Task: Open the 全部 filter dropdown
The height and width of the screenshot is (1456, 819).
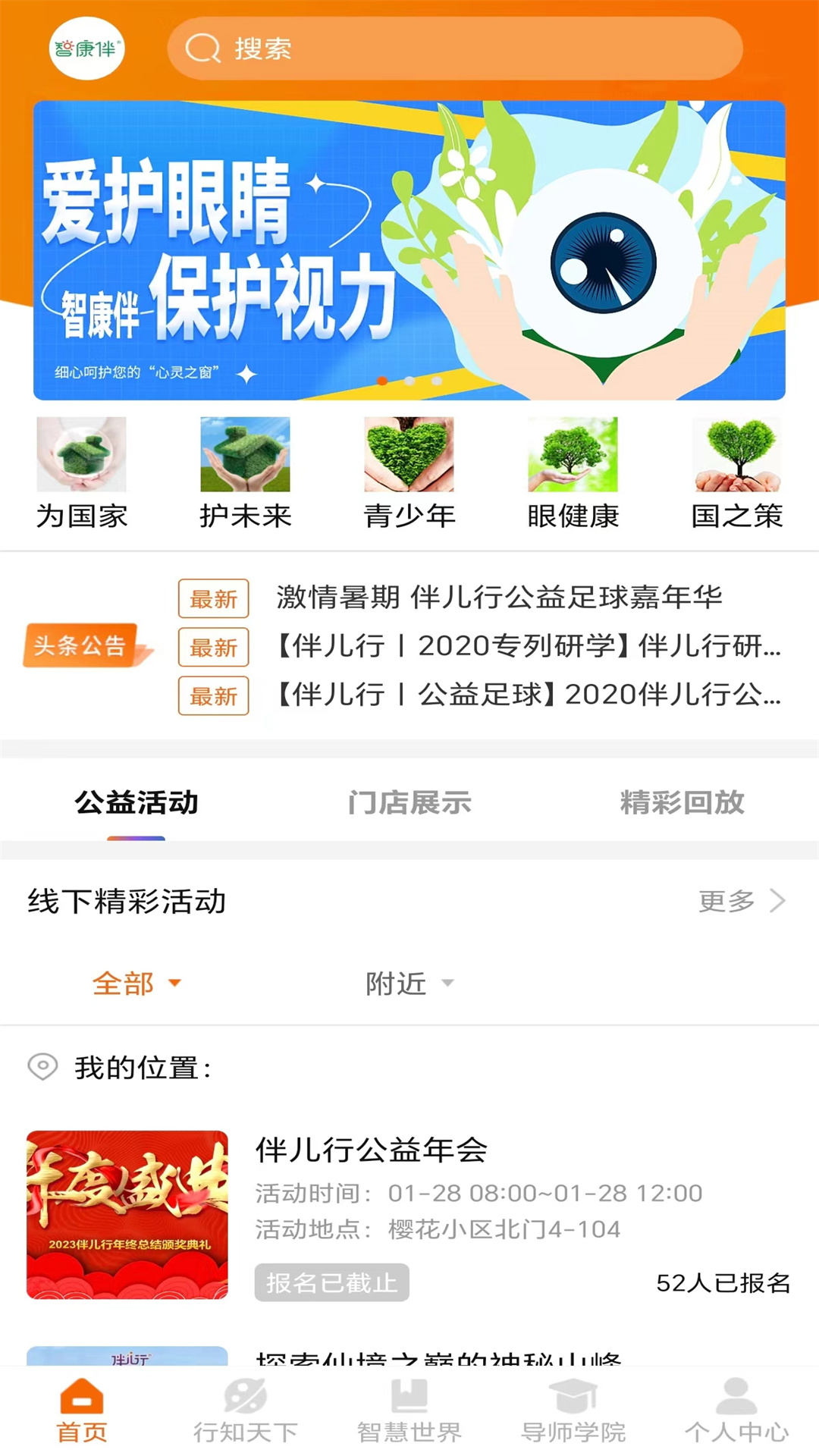Action: 136,982
